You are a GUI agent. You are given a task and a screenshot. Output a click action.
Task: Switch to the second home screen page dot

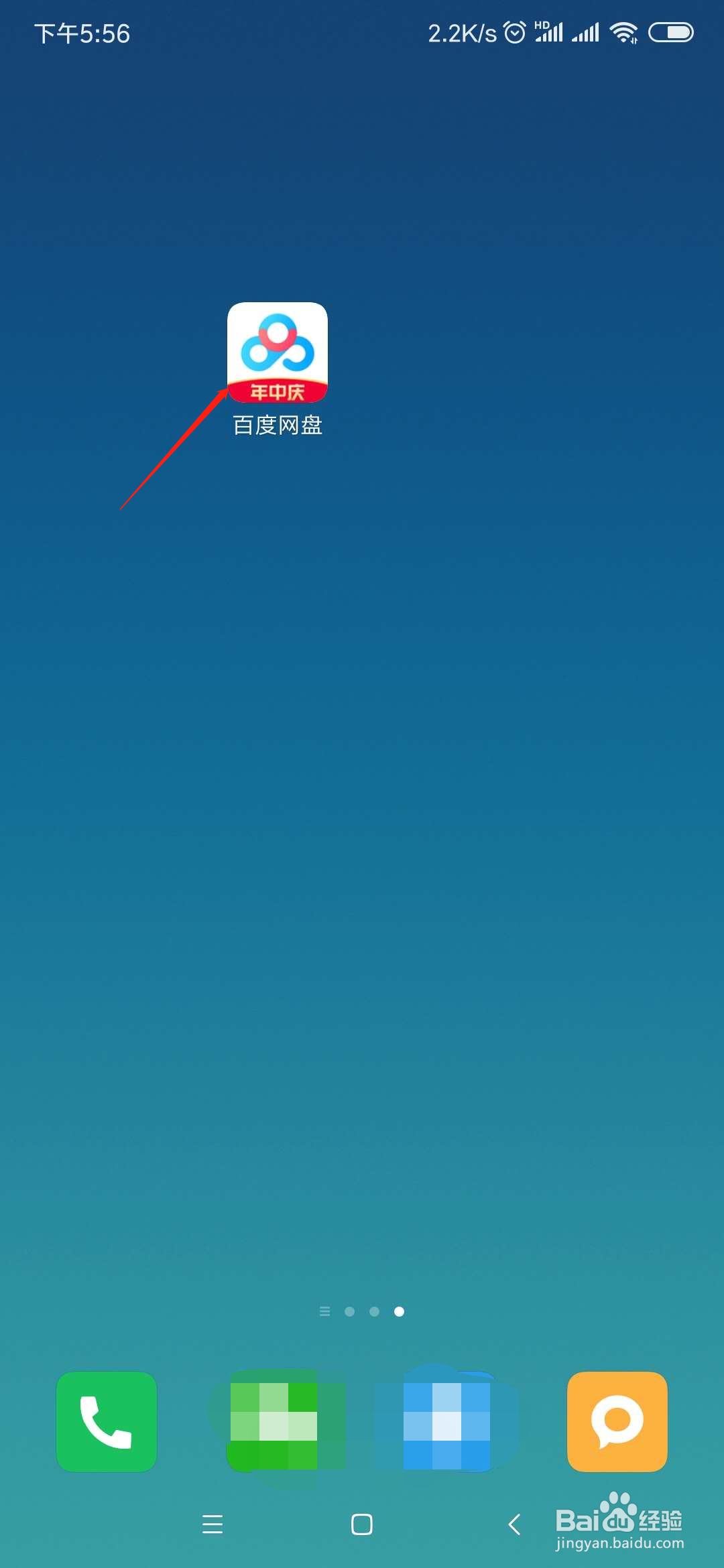point(375,1311)
